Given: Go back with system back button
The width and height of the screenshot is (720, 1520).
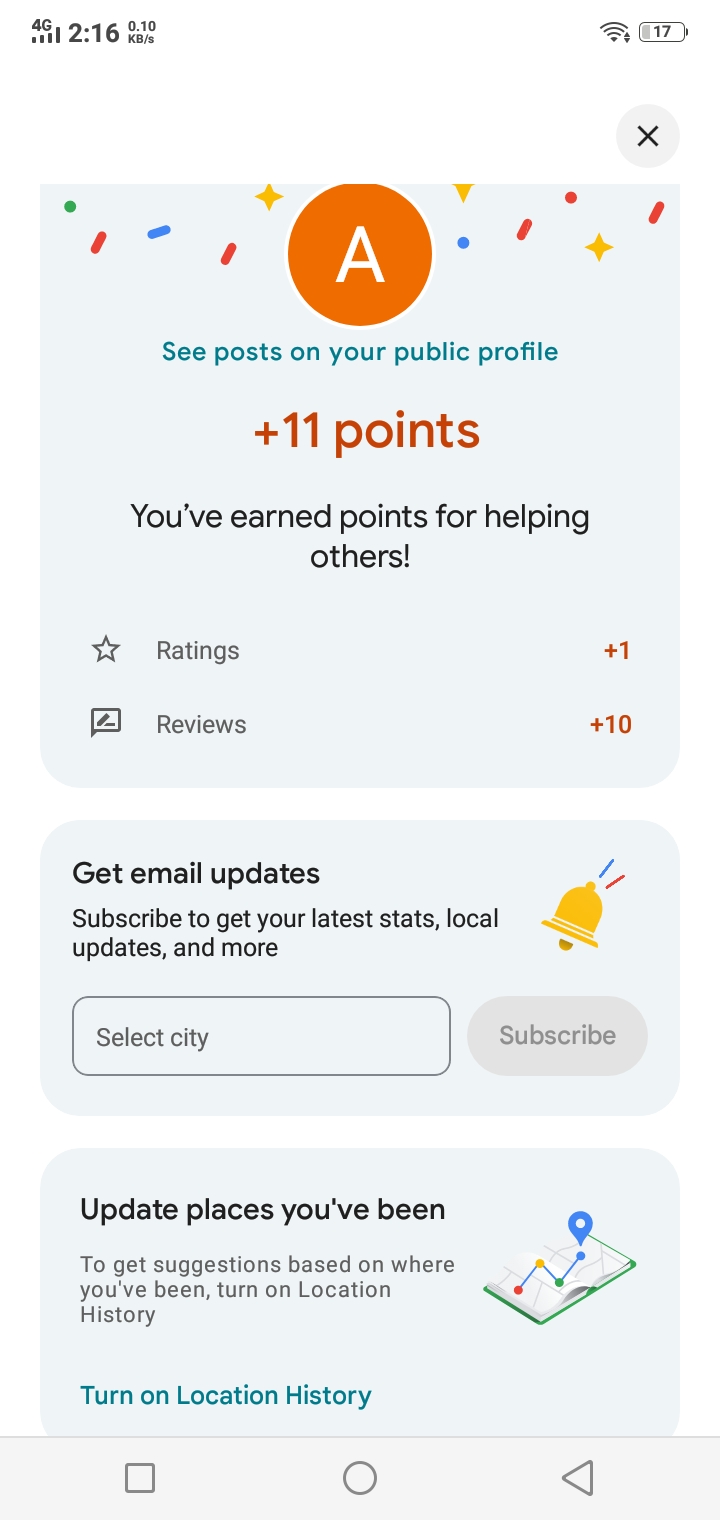Looking at the screenshot, I should 578,1477.
